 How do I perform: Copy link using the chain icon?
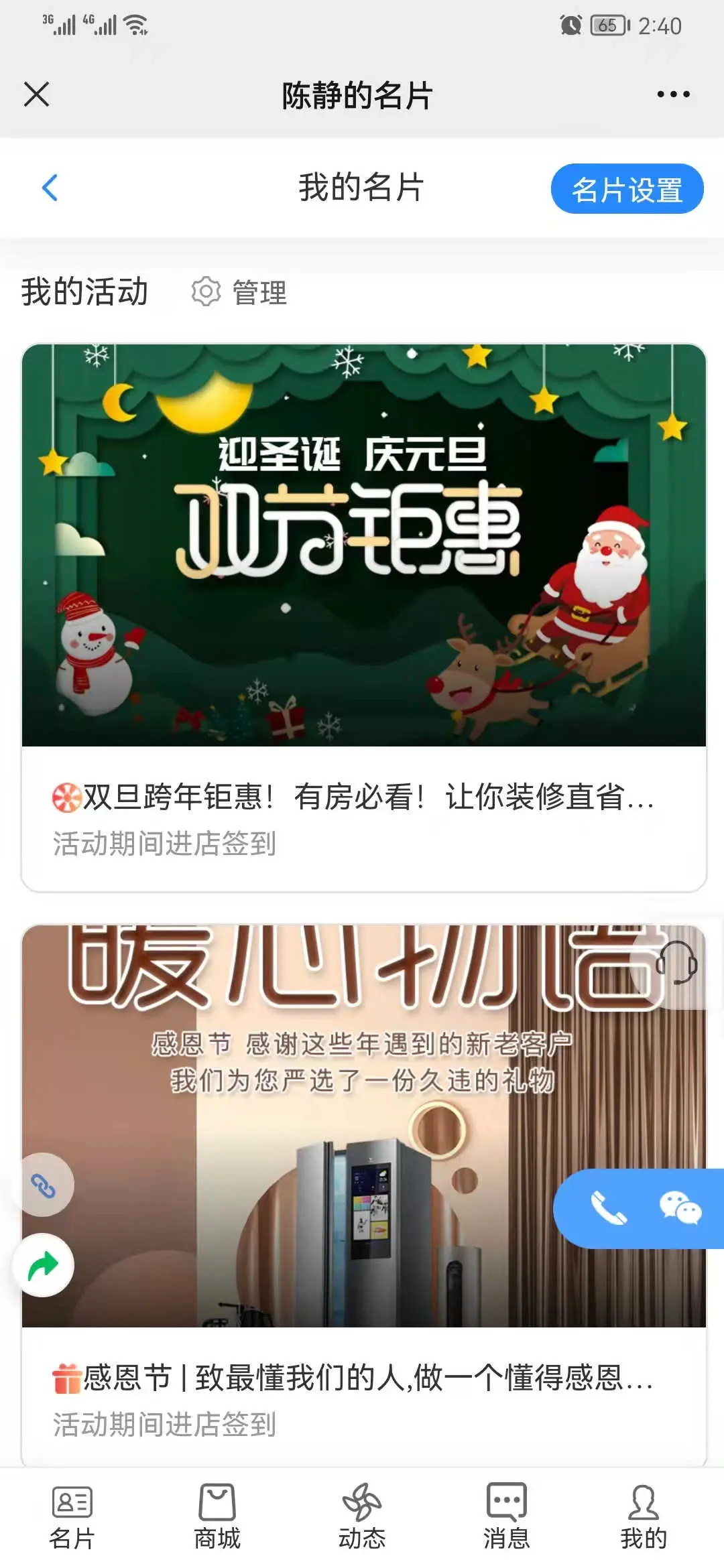(44, 1185)
